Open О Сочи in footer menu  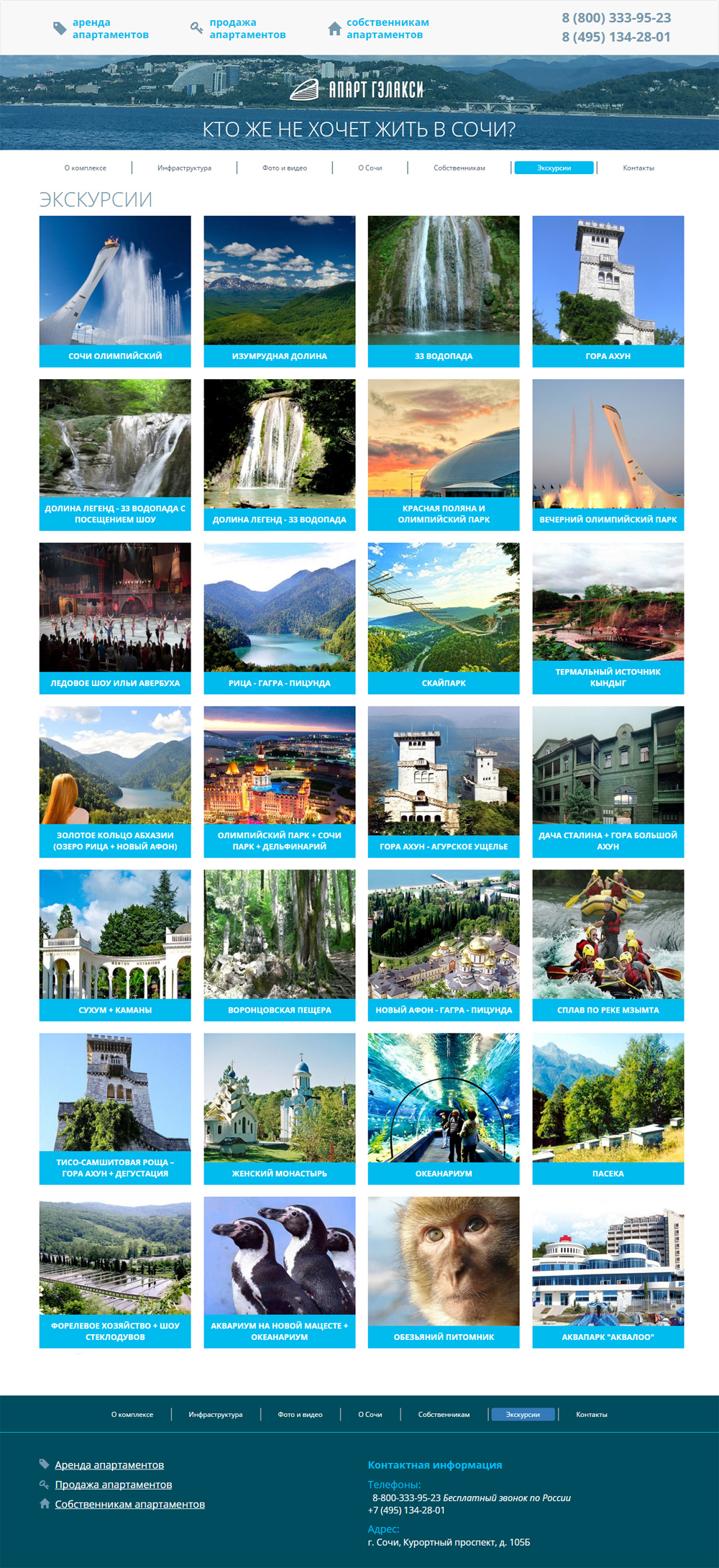click(x=370, y=1414)
